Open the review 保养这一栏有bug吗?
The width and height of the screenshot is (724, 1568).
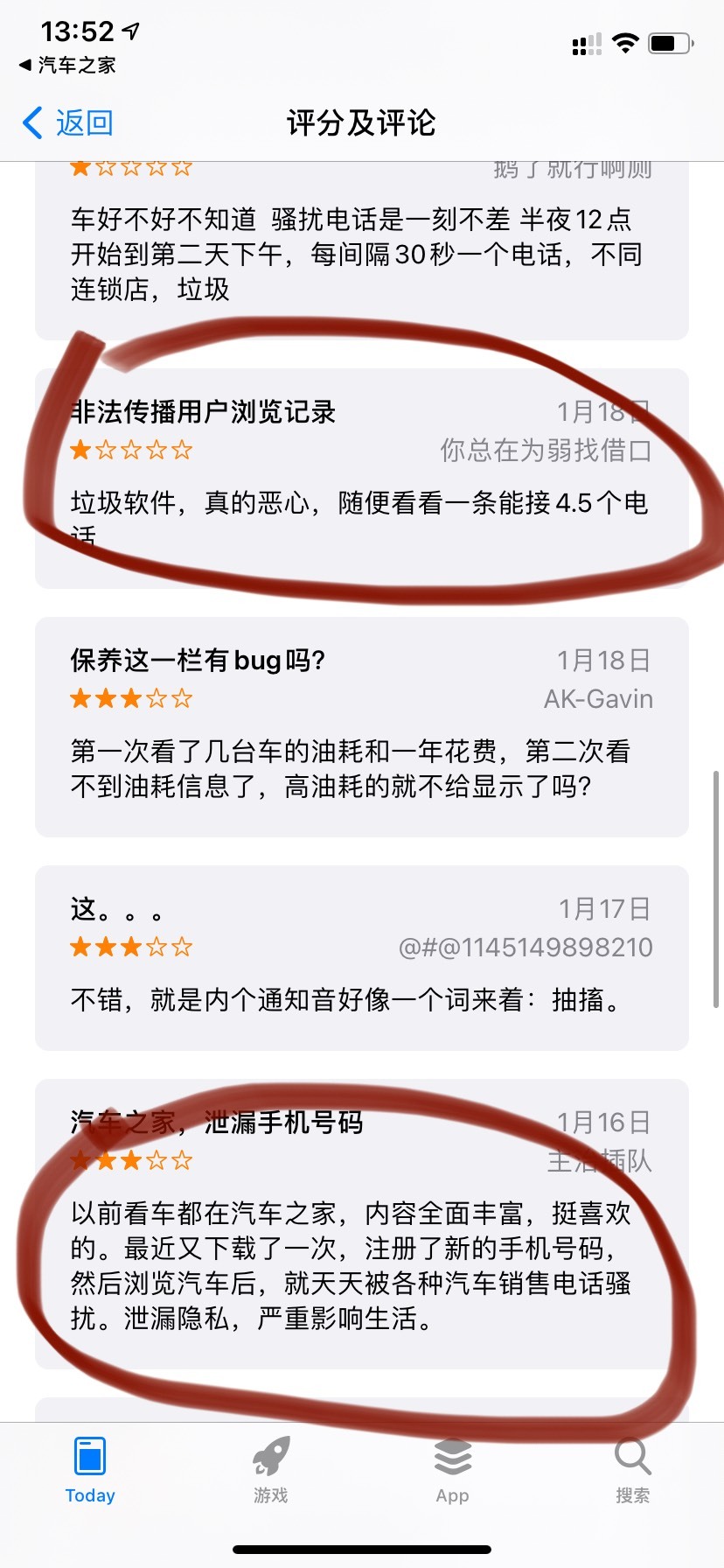(x=362, y=727)
